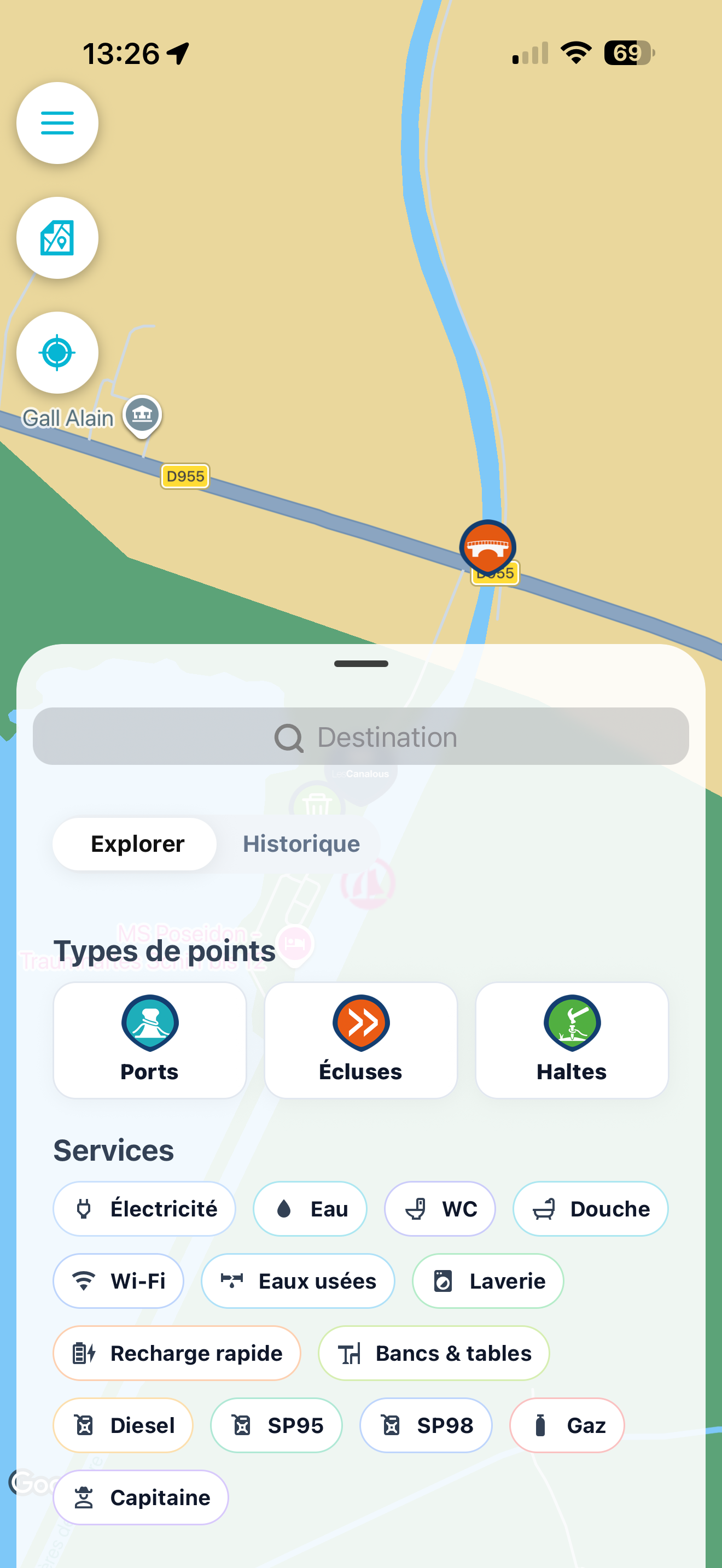Select the Explorer tab
Image resolution: width=722 pixels, height=1568 pixels.
click(x=137, y=844)
